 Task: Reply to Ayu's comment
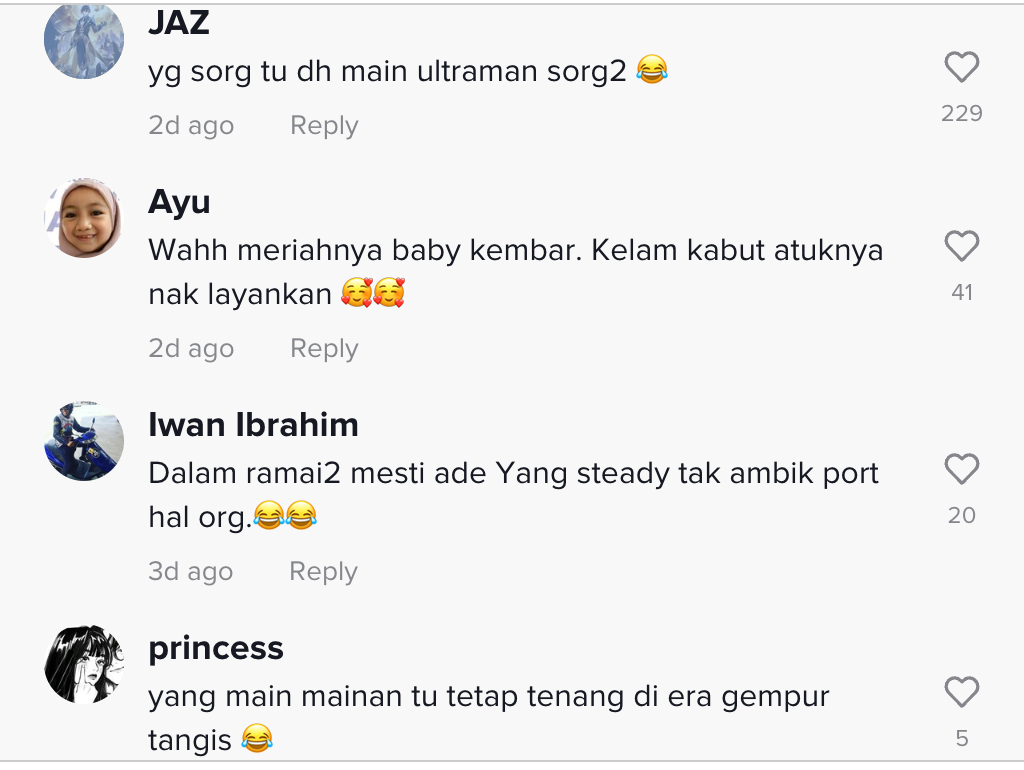(324, 349)
